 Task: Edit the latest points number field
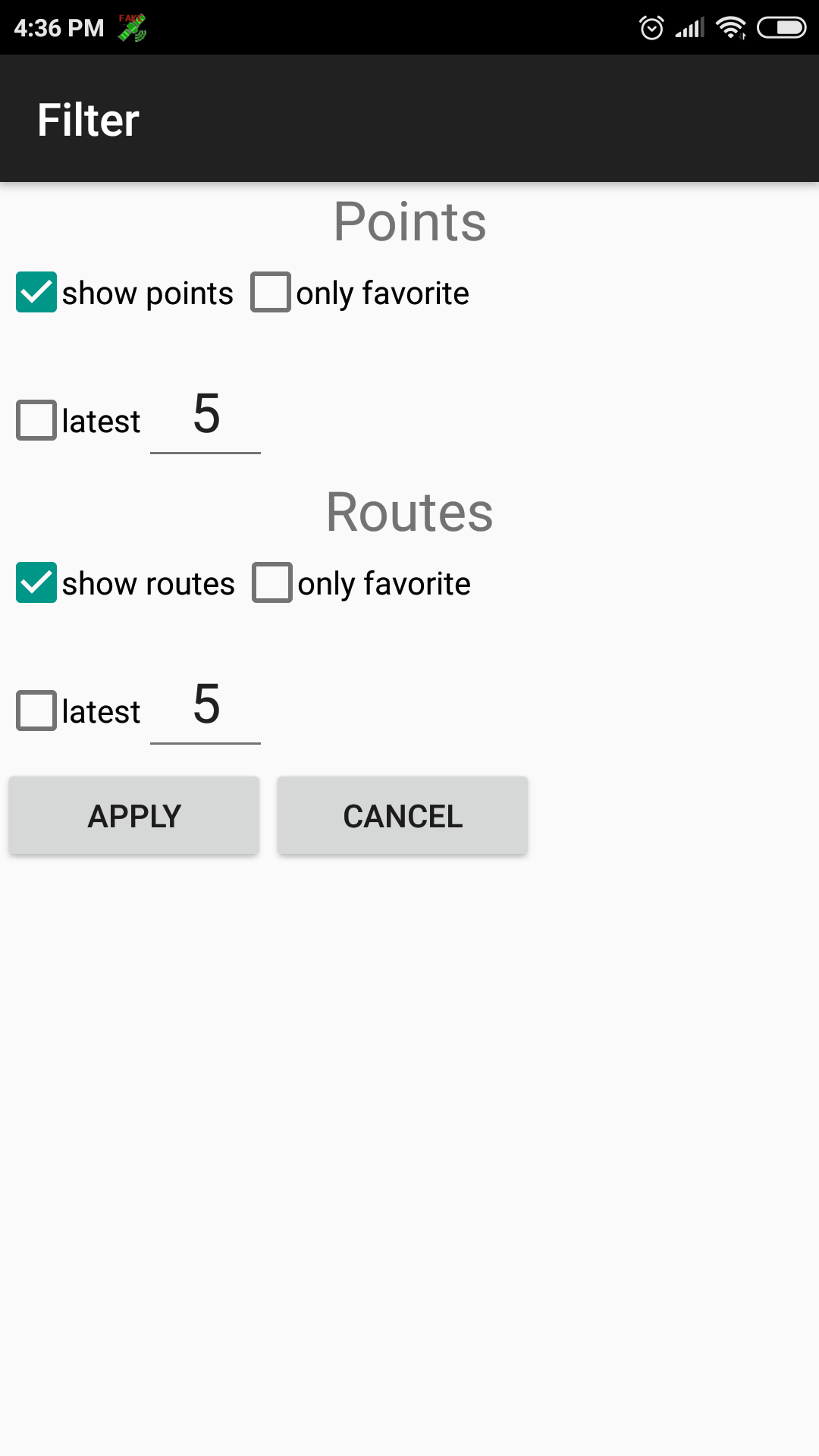tap(206, 416)
